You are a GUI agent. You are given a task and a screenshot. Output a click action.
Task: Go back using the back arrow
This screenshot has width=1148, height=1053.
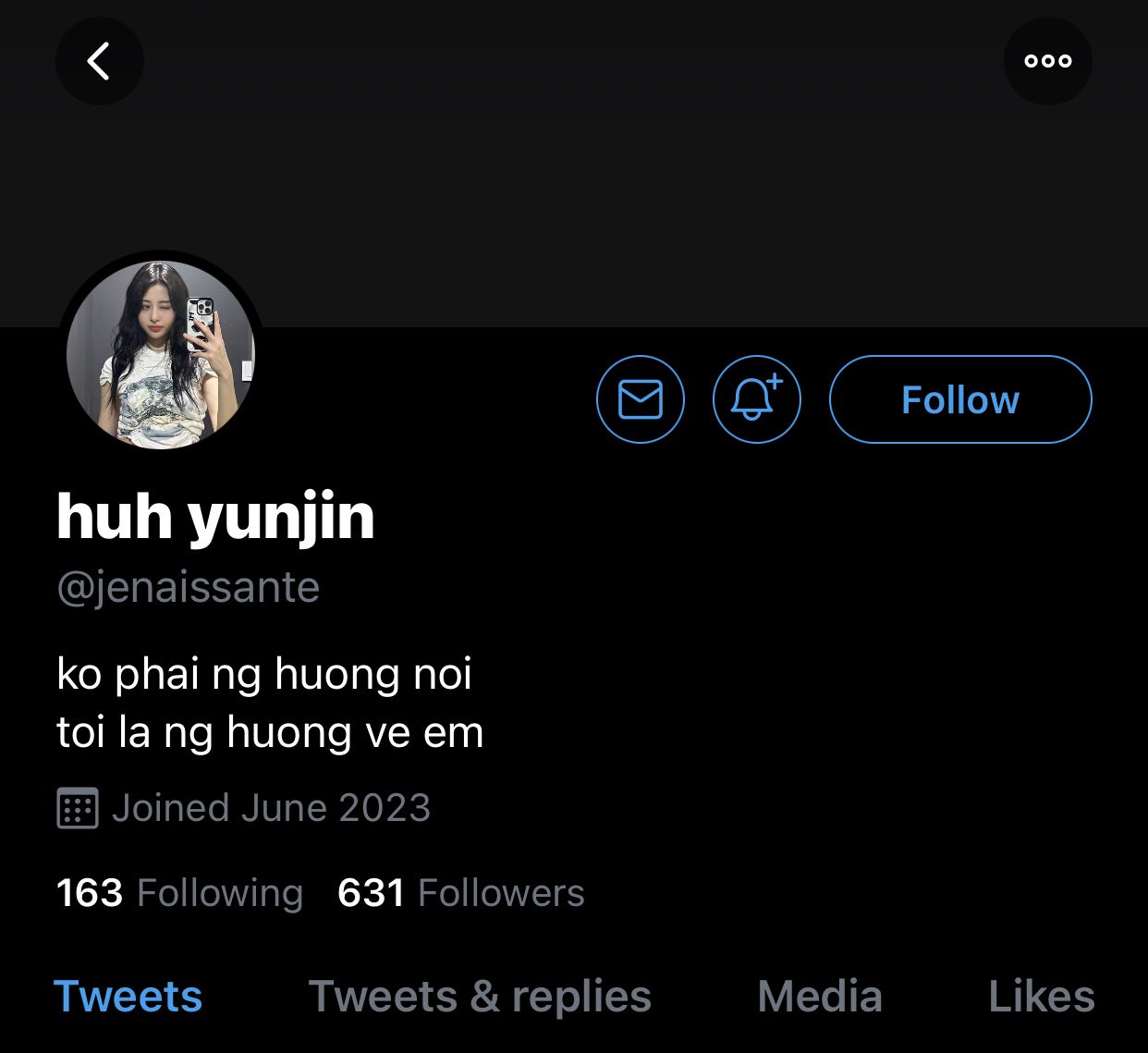[x=99, y=61]
